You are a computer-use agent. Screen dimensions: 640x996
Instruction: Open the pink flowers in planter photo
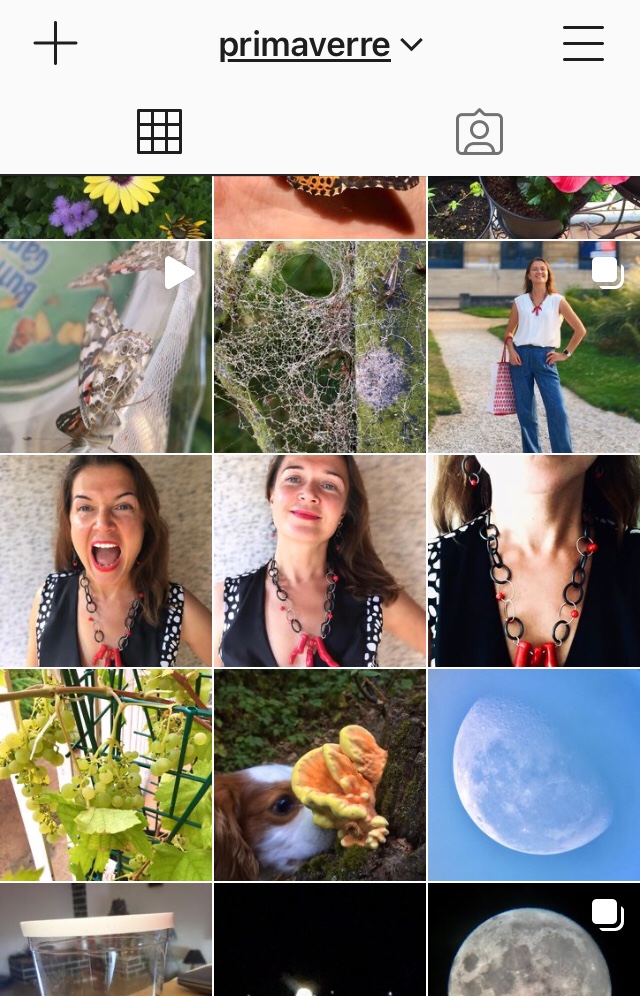pyautogui.click(x=534, y=206)
